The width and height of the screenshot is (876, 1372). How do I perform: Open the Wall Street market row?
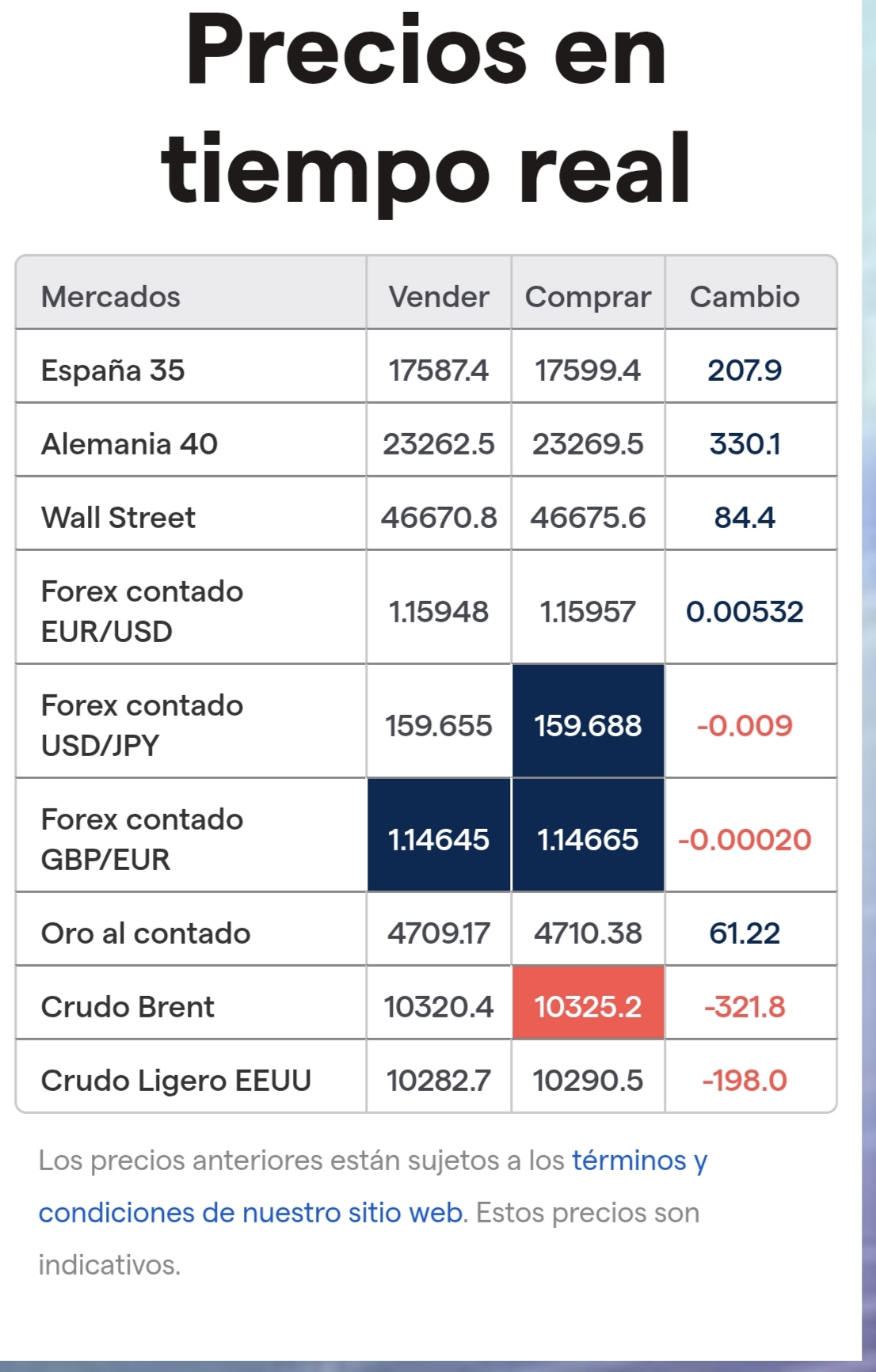click(x=118, y=517)
